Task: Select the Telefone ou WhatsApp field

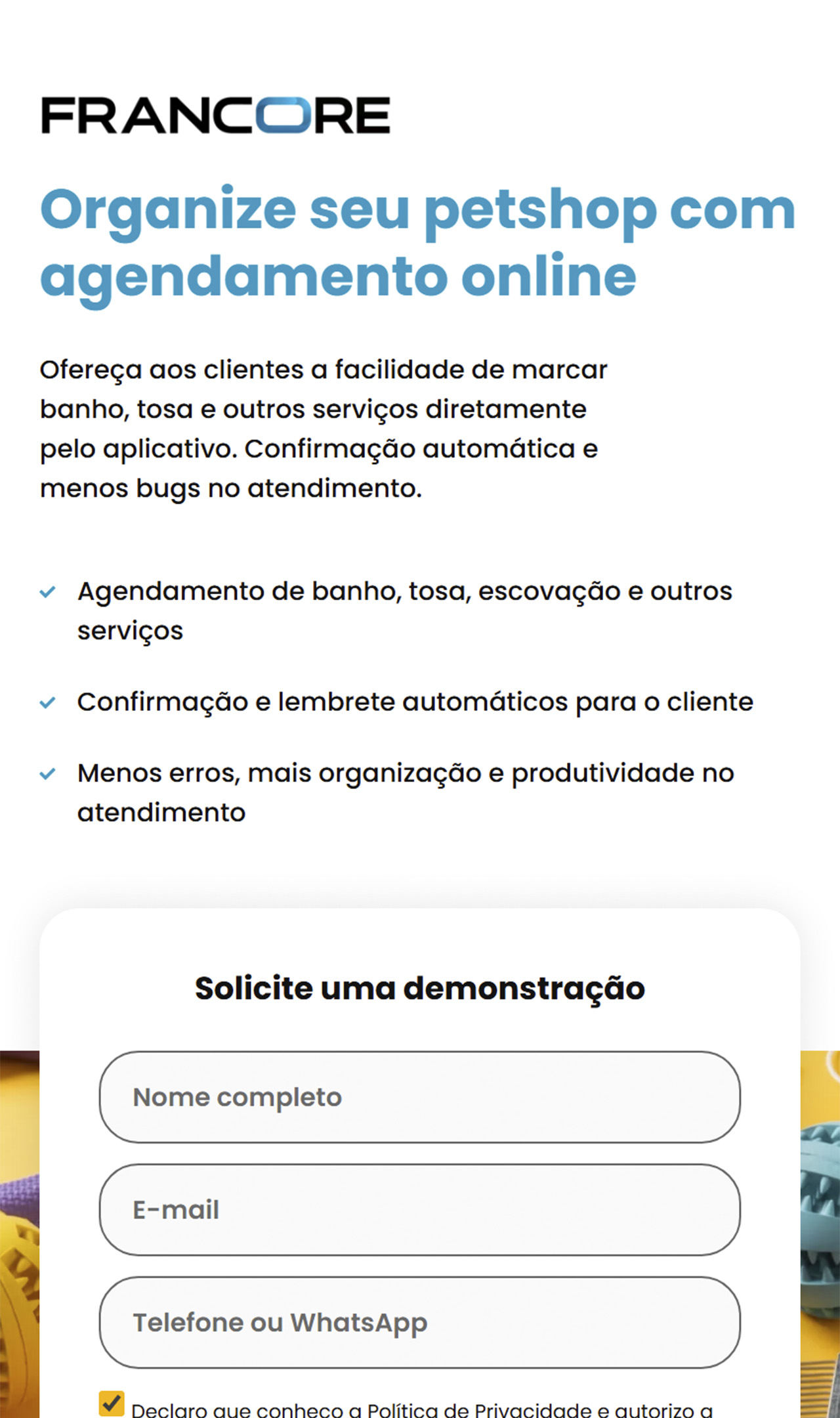Action: [420, 1322]
